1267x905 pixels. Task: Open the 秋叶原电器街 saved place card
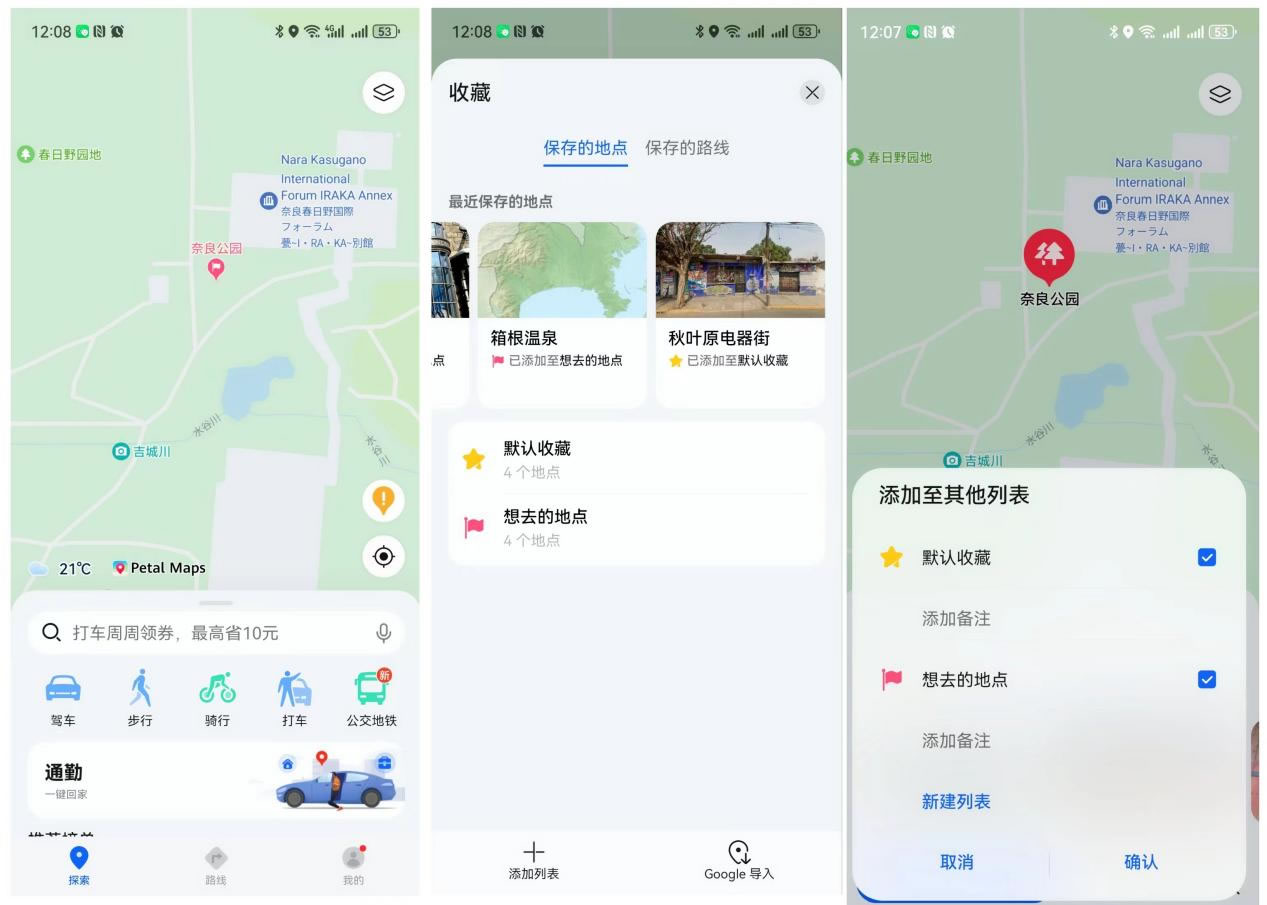(x=740, y=312)
